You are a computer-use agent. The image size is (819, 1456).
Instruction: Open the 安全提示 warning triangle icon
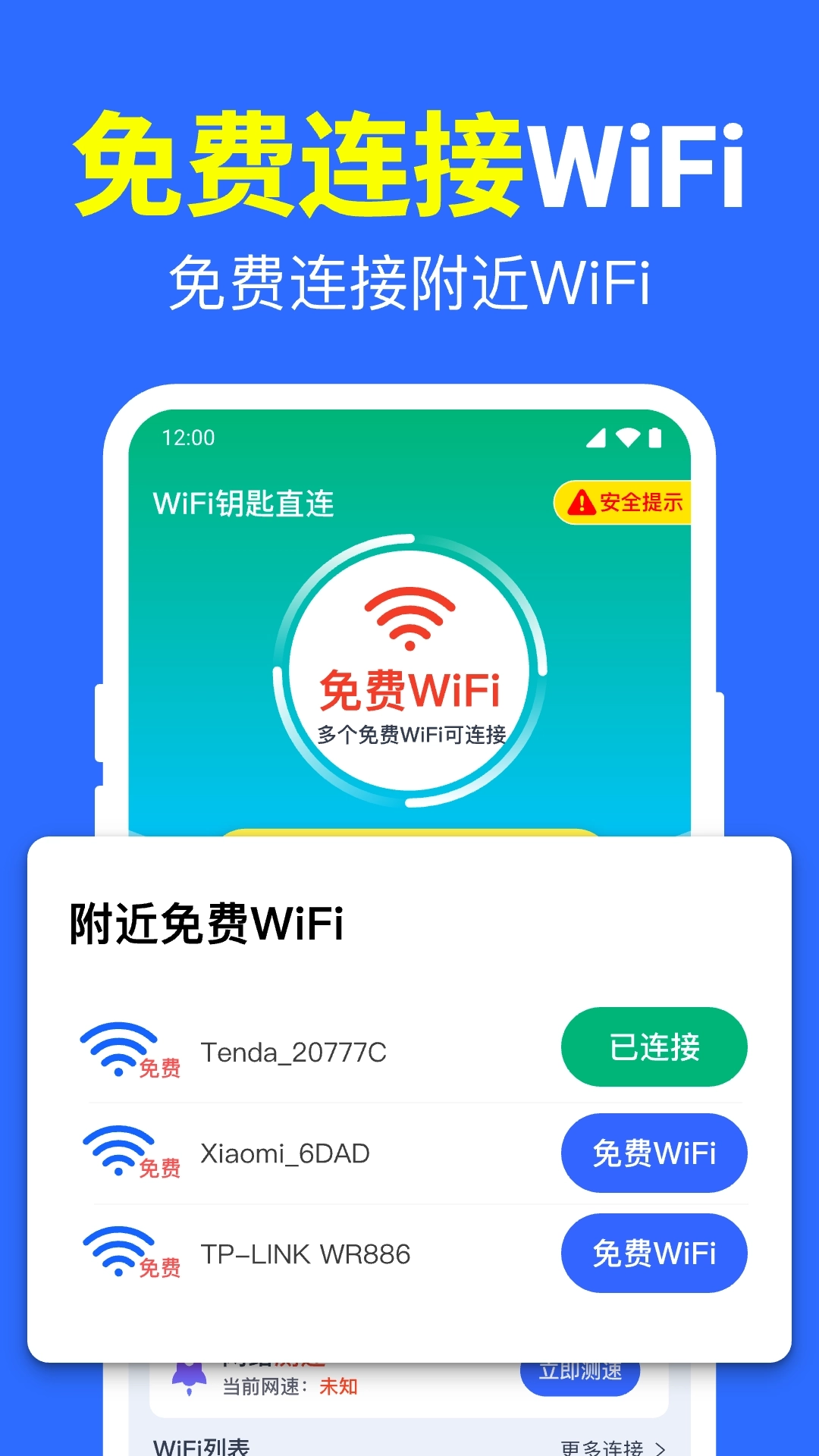[x=582, y=500]
